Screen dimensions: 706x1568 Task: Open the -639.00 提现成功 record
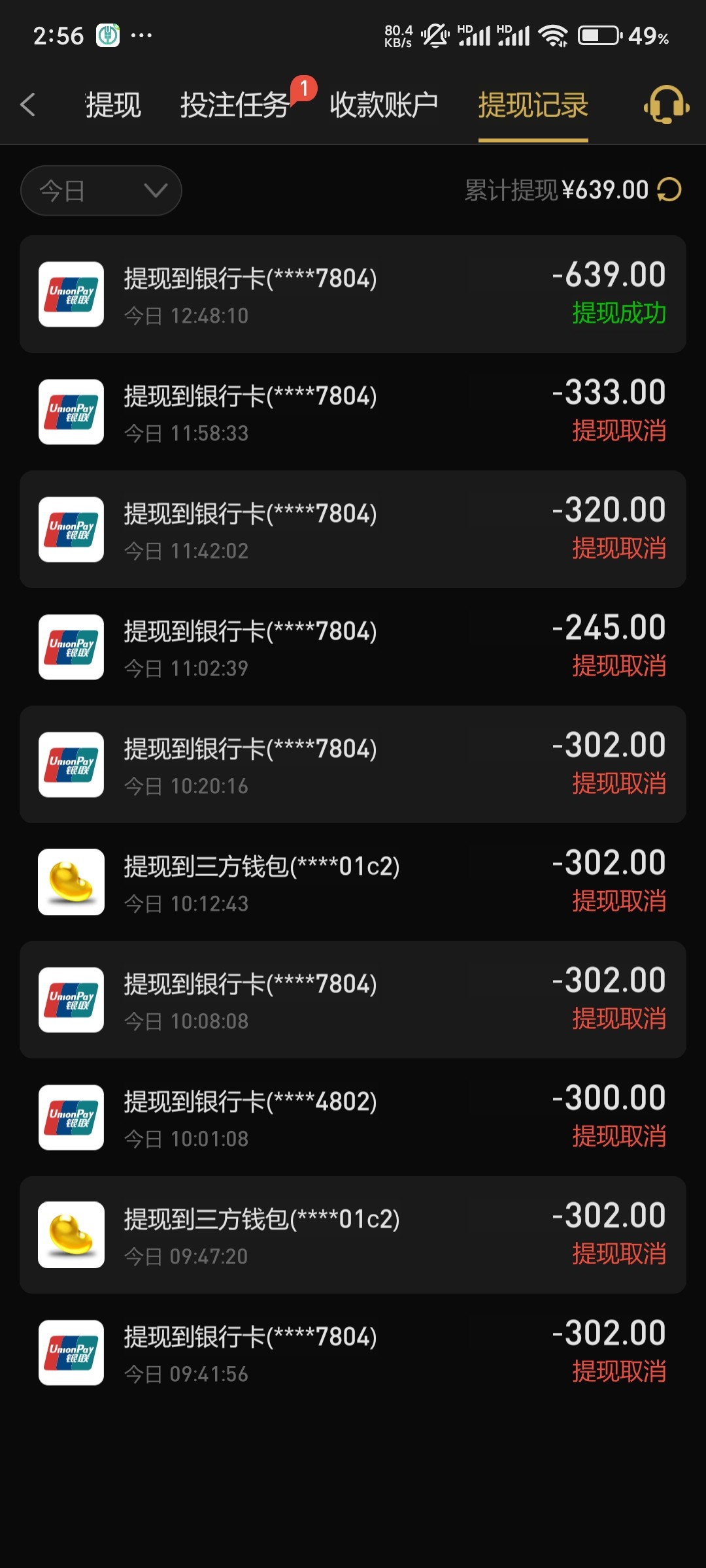[x=353, y=294]
